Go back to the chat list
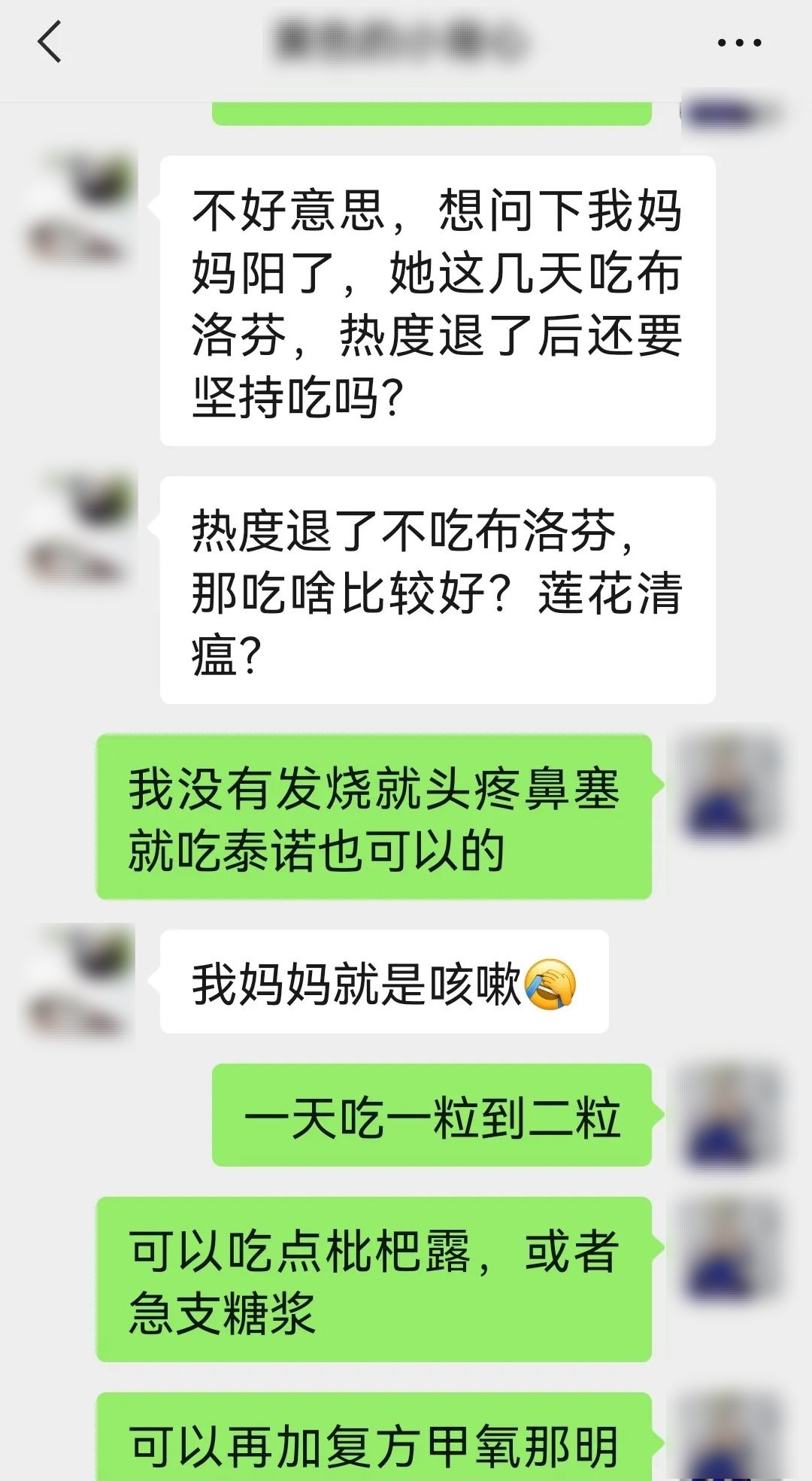The width and height of the screenshot is (812, 1481). 50,42
